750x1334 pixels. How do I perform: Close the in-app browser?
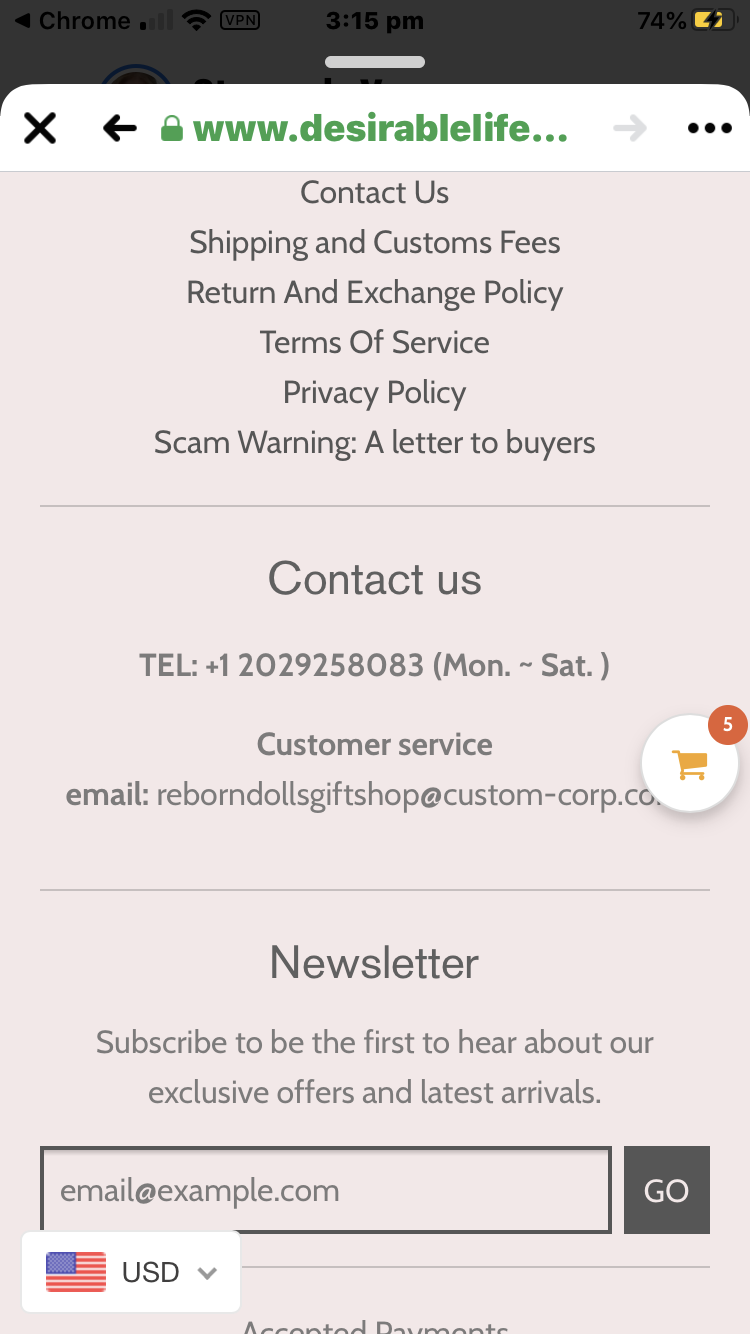click(40, 128)
